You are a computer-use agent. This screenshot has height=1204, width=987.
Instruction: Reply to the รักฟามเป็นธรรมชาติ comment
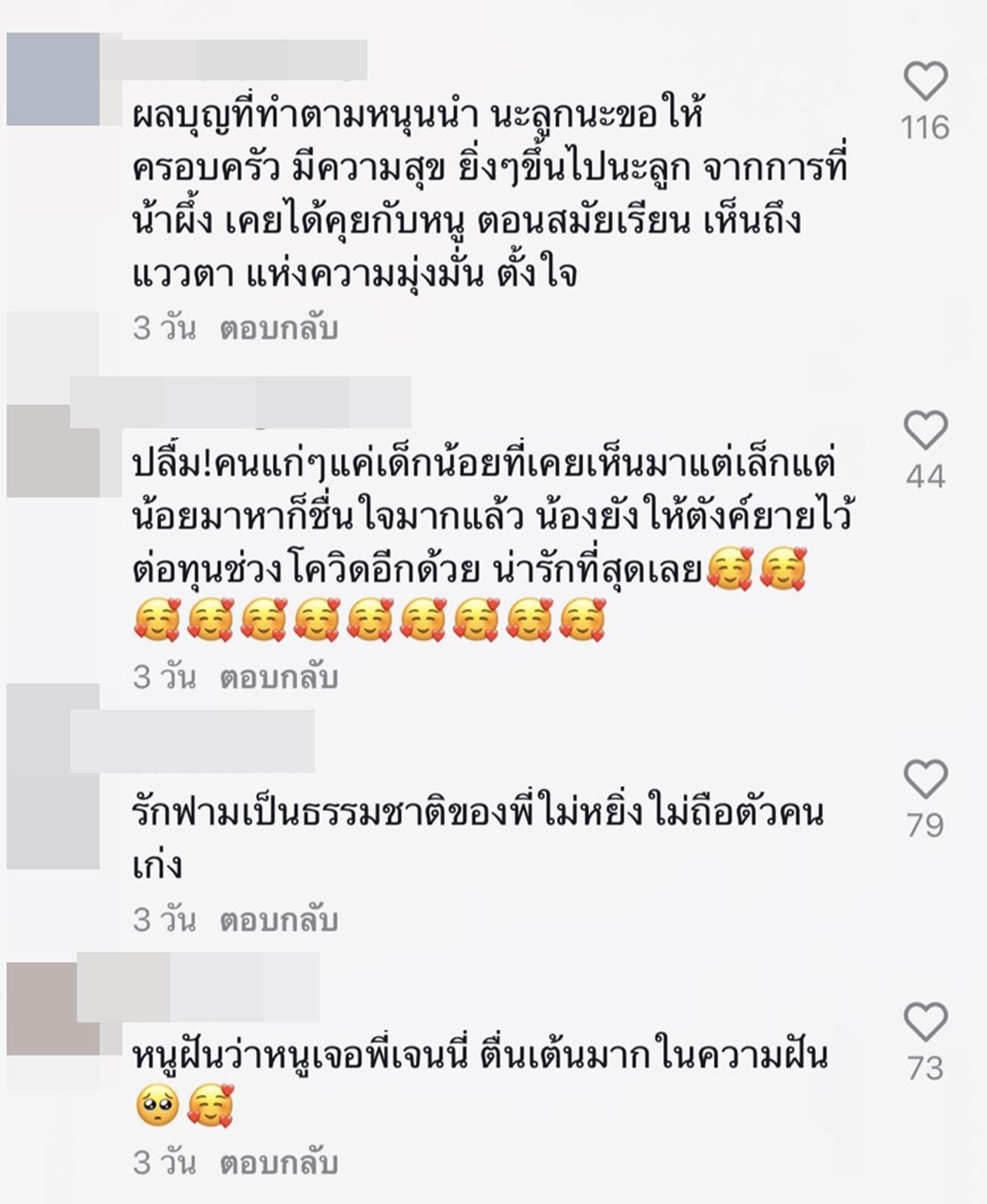(x=279, y=920)
